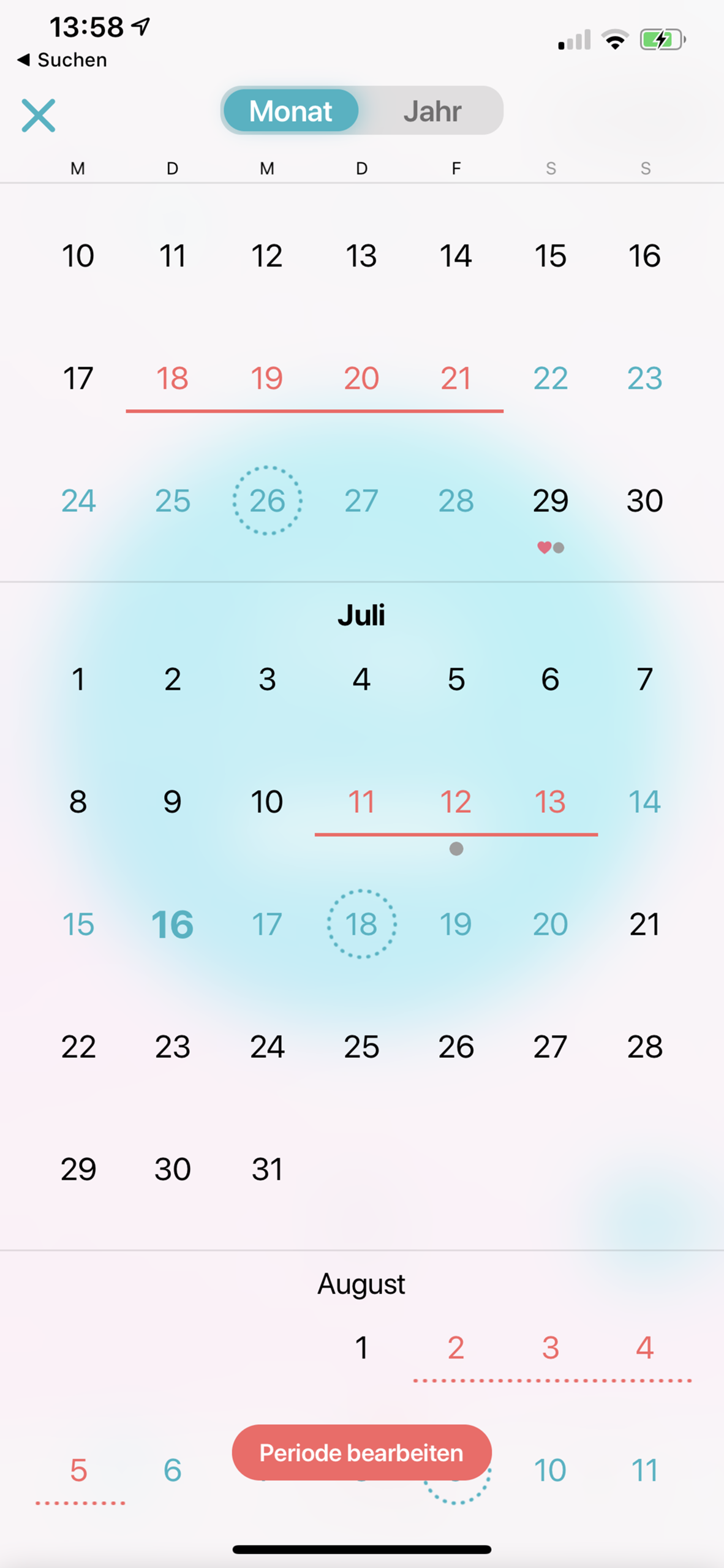Open July 16 in the calendar
This screenshot has height=1568, width=724.
[x=173, y=924]
